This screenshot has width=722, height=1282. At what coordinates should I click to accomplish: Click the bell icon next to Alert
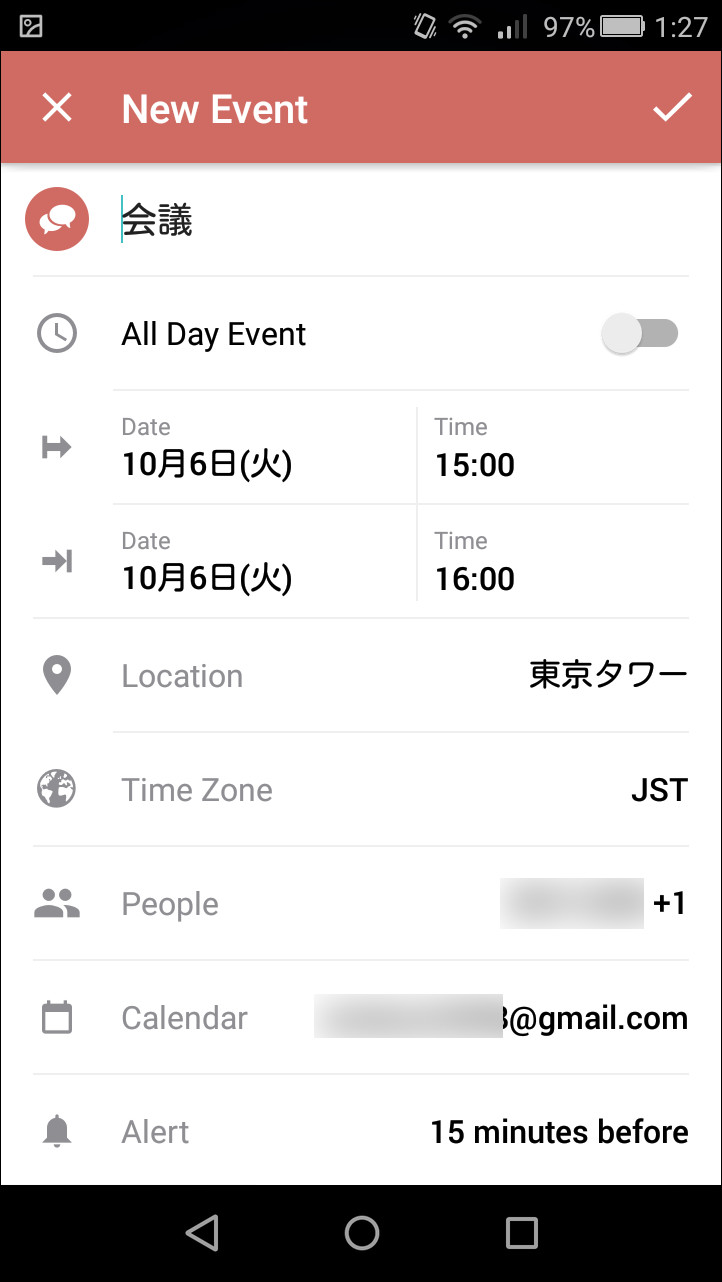click(x=57, y=1131)
